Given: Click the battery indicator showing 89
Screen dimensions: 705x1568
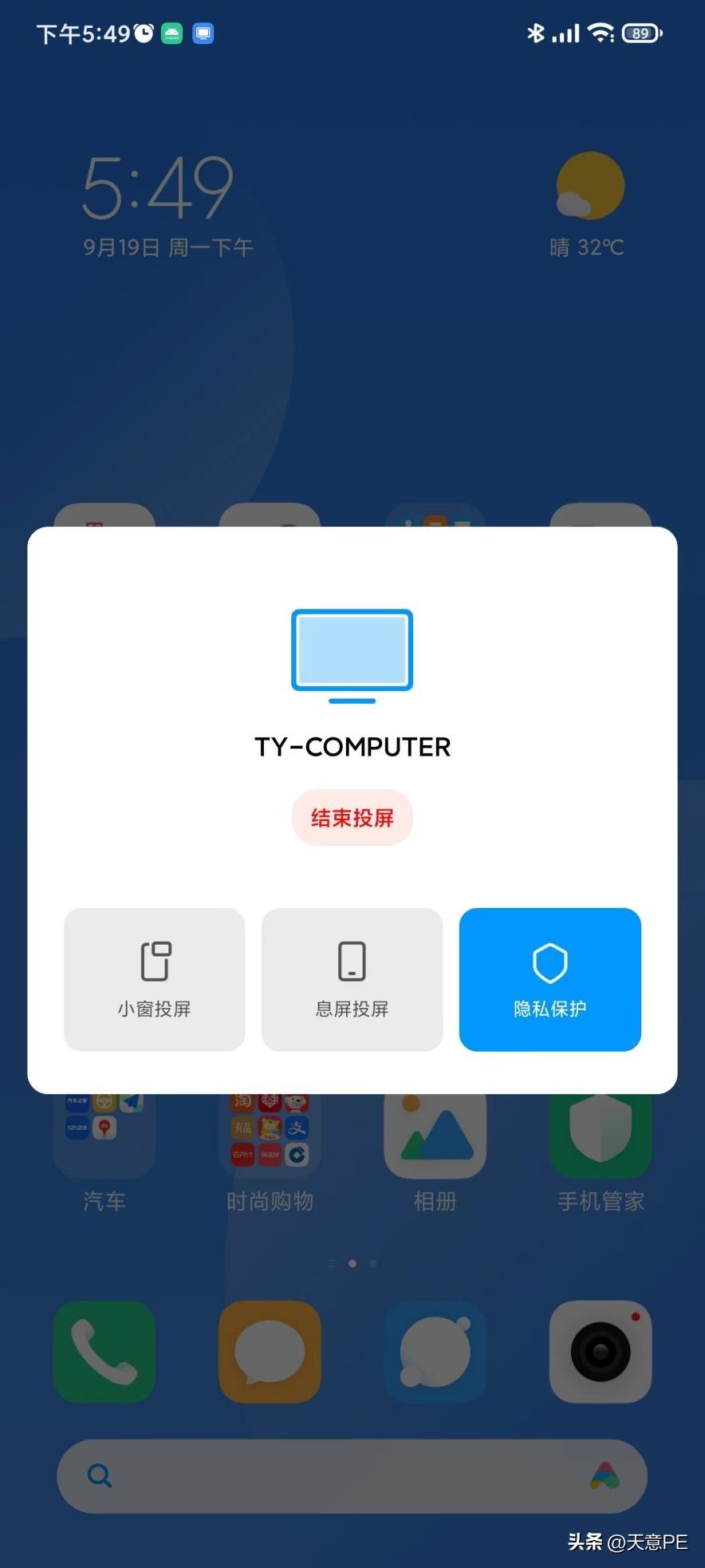Looking at the screenshot, I should 638,34.
